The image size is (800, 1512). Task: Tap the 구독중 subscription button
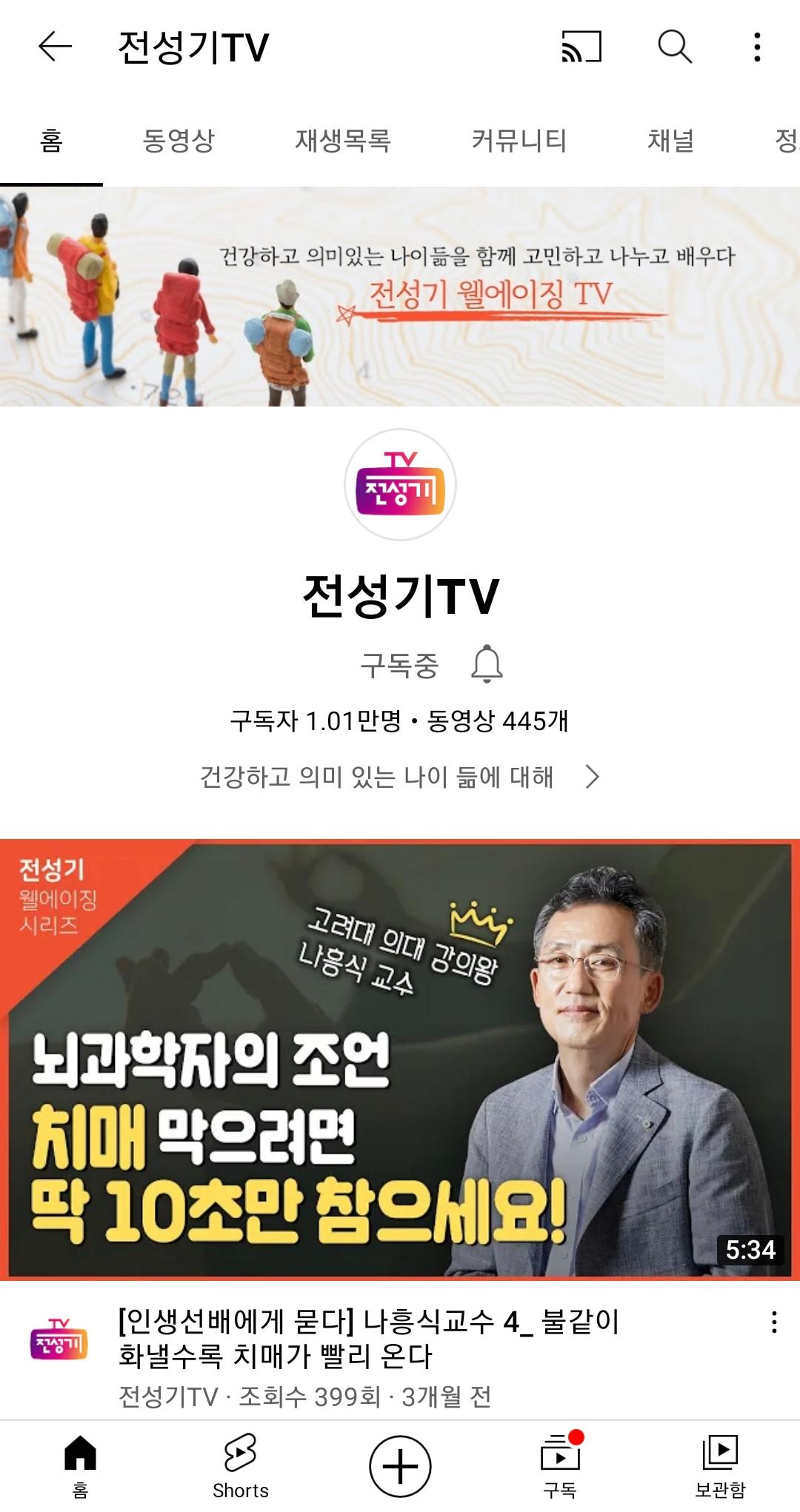pyautogui.click(x=399, y=665)
